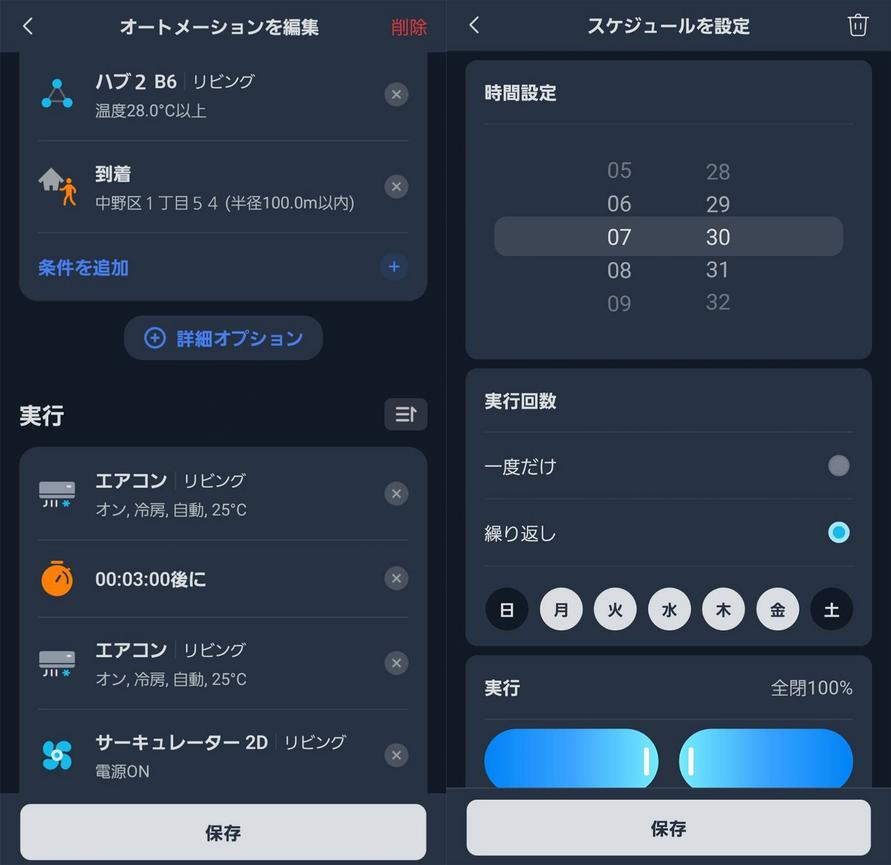The width and height of the screenshot is (891, 865).
Task: Go back from the スケジュールを設定 screen
Action: (x=474, y=26)
